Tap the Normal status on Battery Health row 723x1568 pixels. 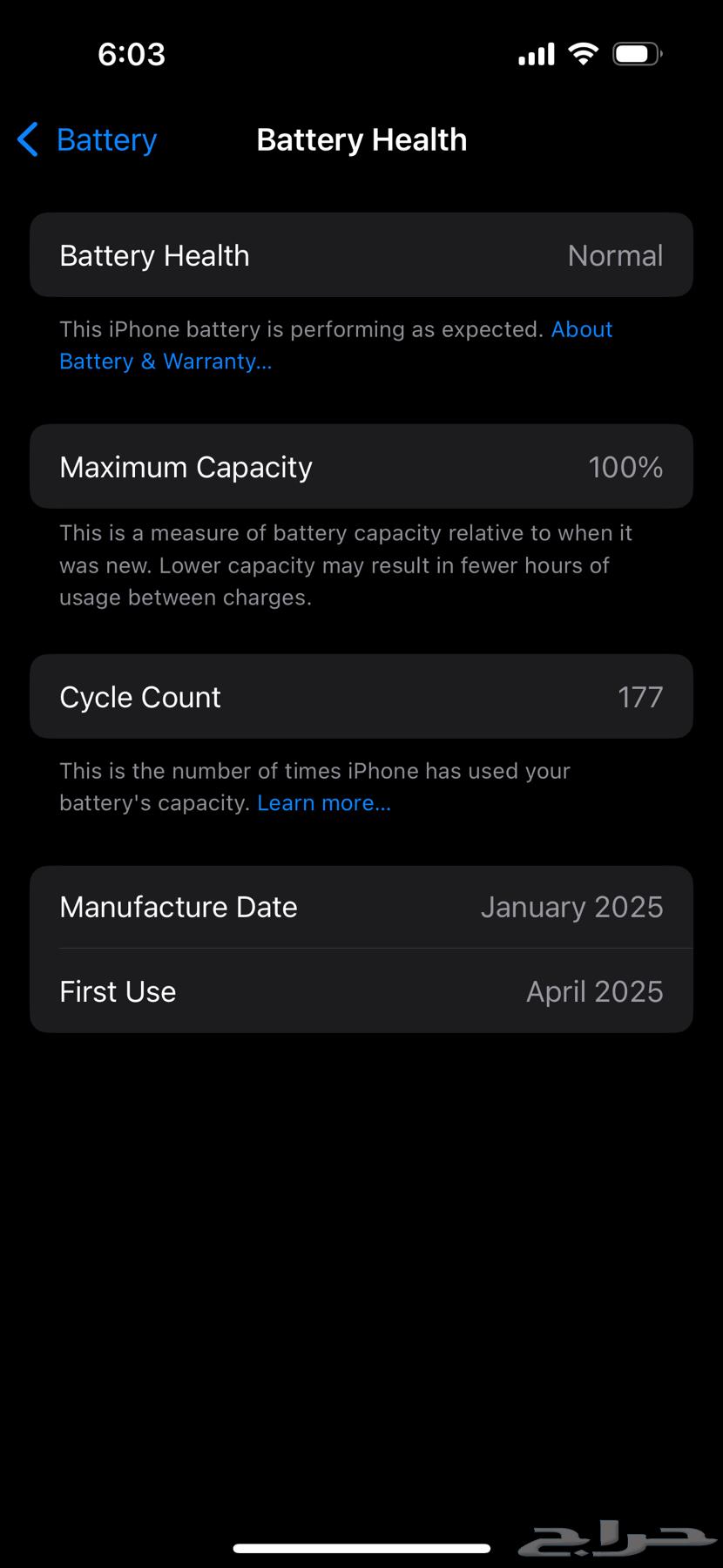click(x=615, y=255)
